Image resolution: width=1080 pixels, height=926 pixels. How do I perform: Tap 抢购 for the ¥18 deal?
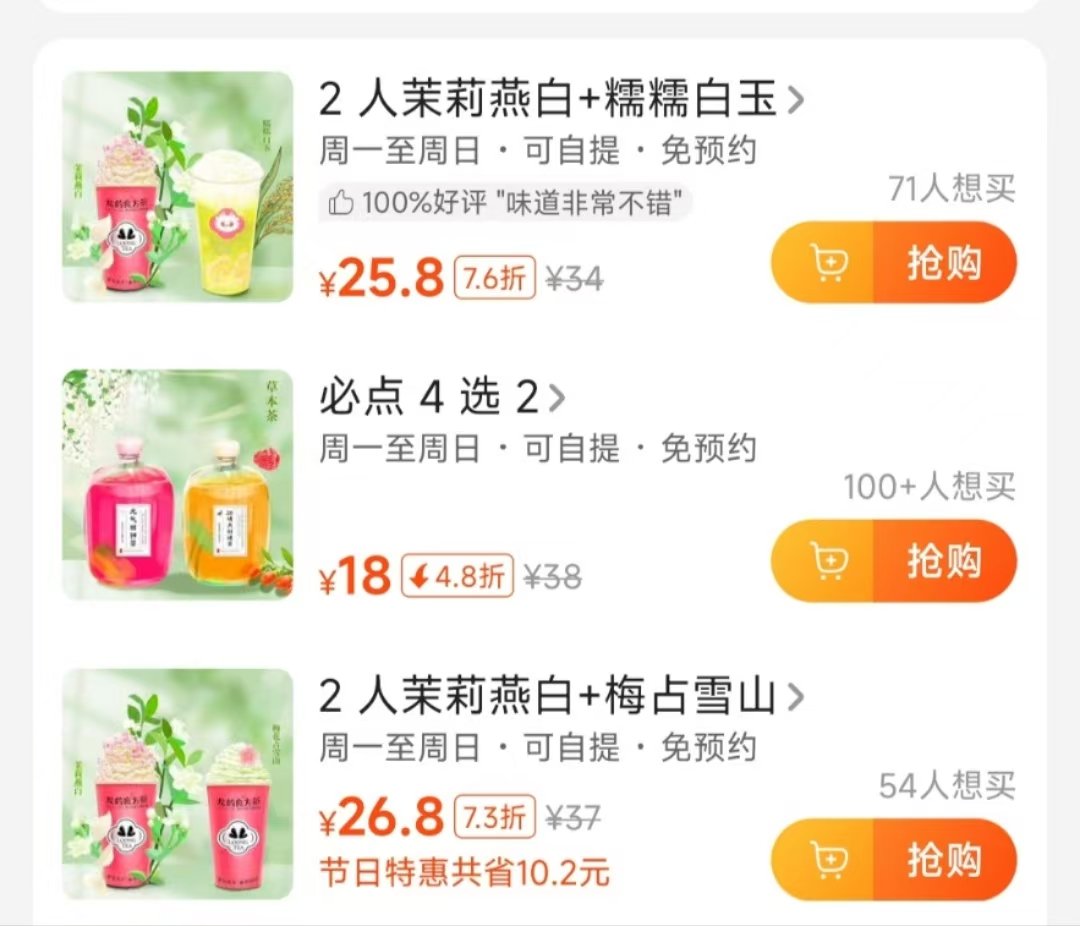coord(944,561)
